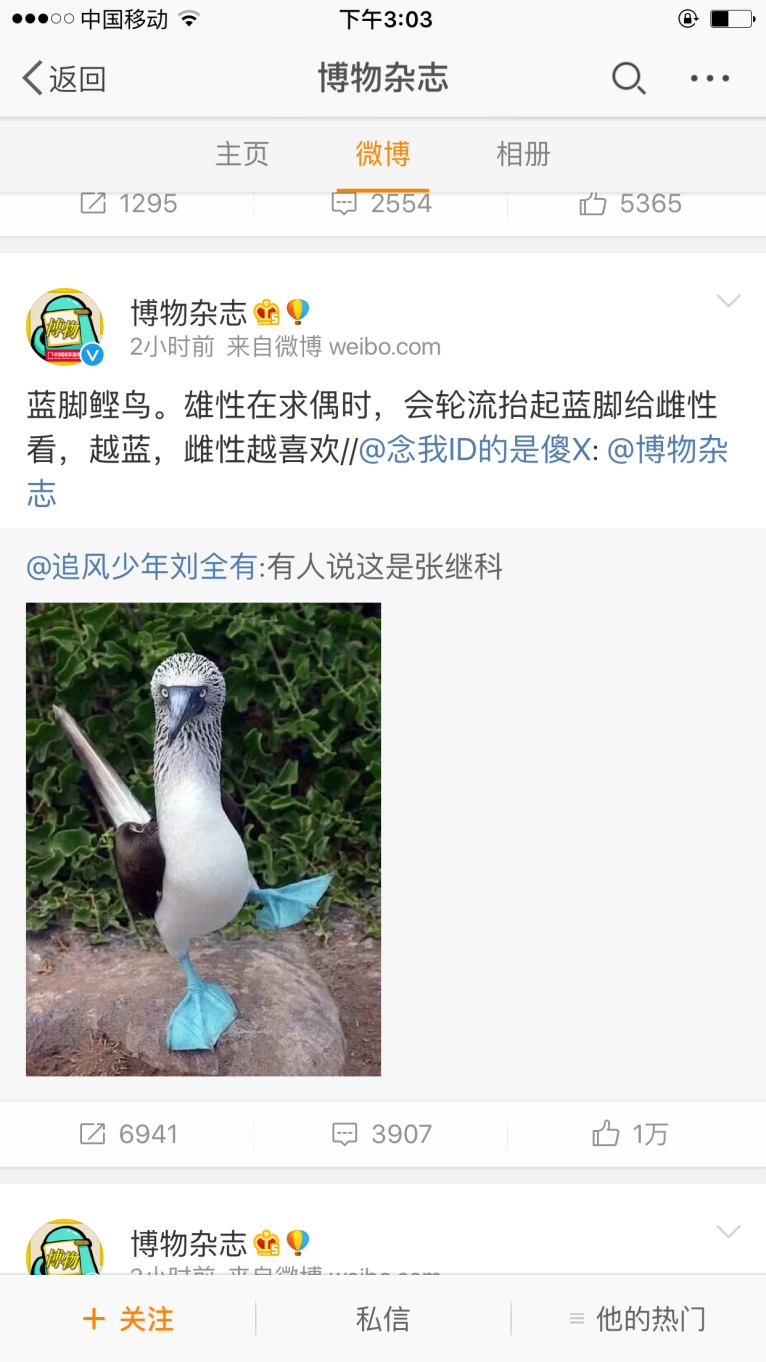
Task: Open 他的热门 menu
Action: coord(638,1319)
